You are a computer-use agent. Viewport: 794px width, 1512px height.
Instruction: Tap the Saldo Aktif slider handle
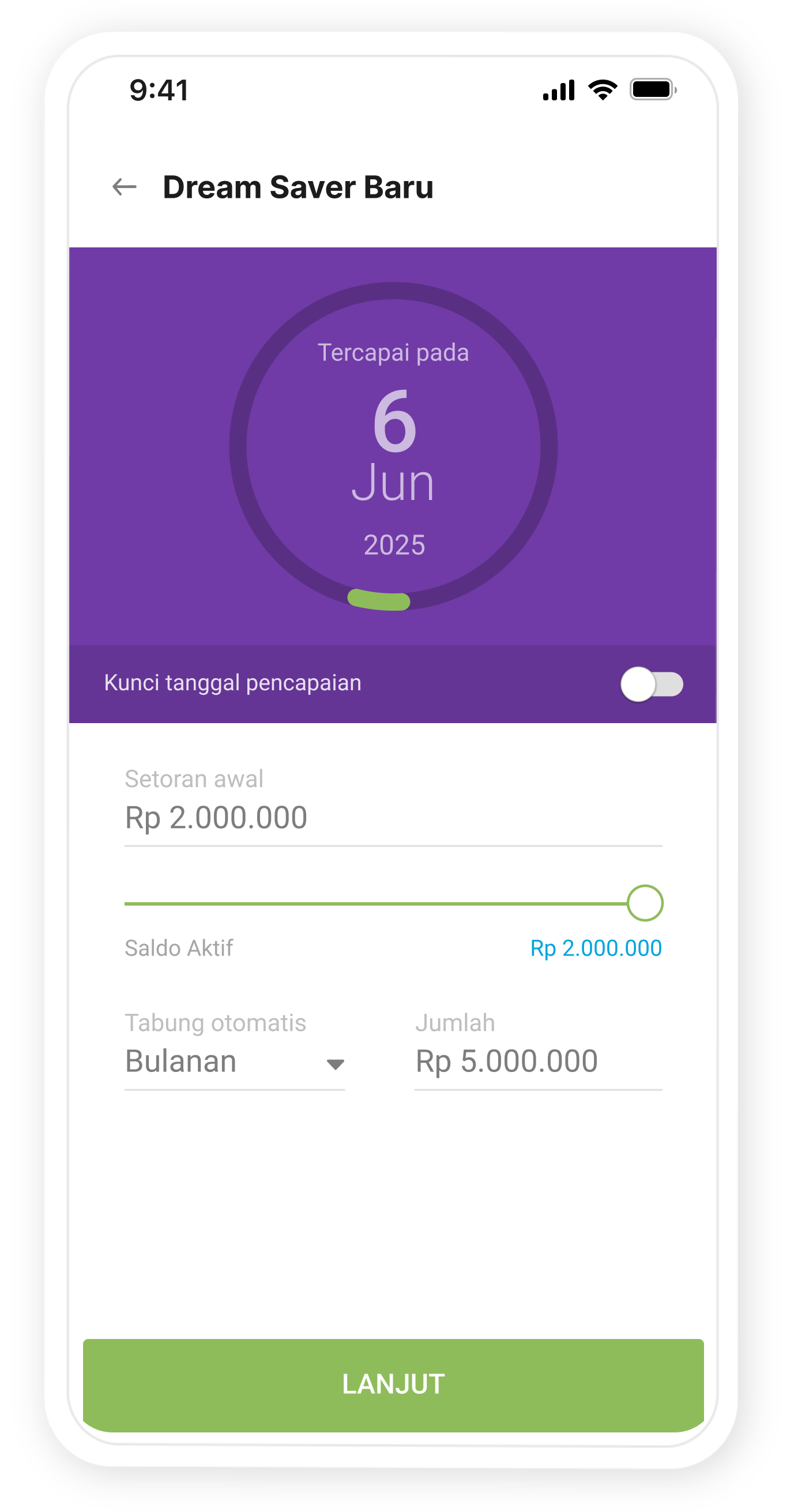[x=644, y=902]
